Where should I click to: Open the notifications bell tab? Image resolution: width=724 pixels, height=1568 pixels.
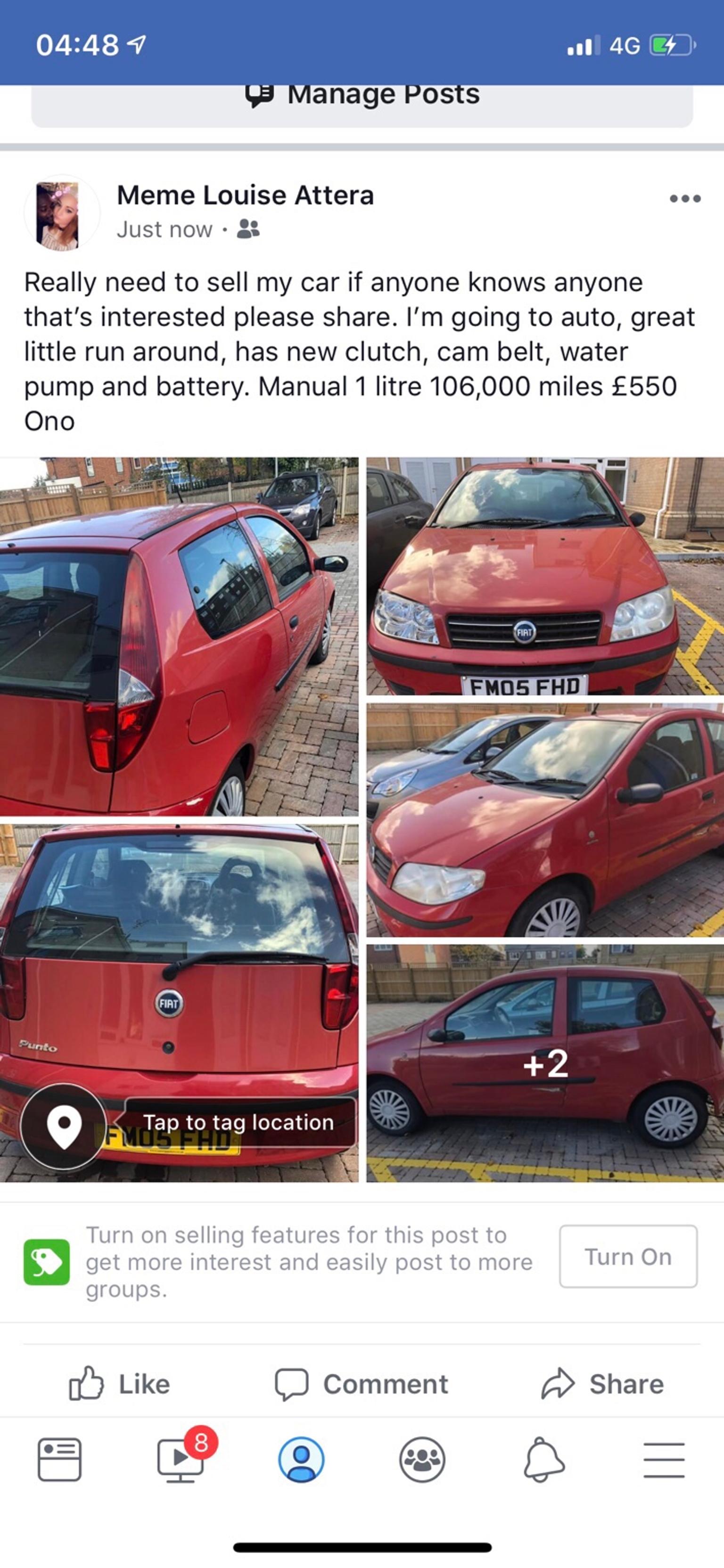pos(543,1459)
